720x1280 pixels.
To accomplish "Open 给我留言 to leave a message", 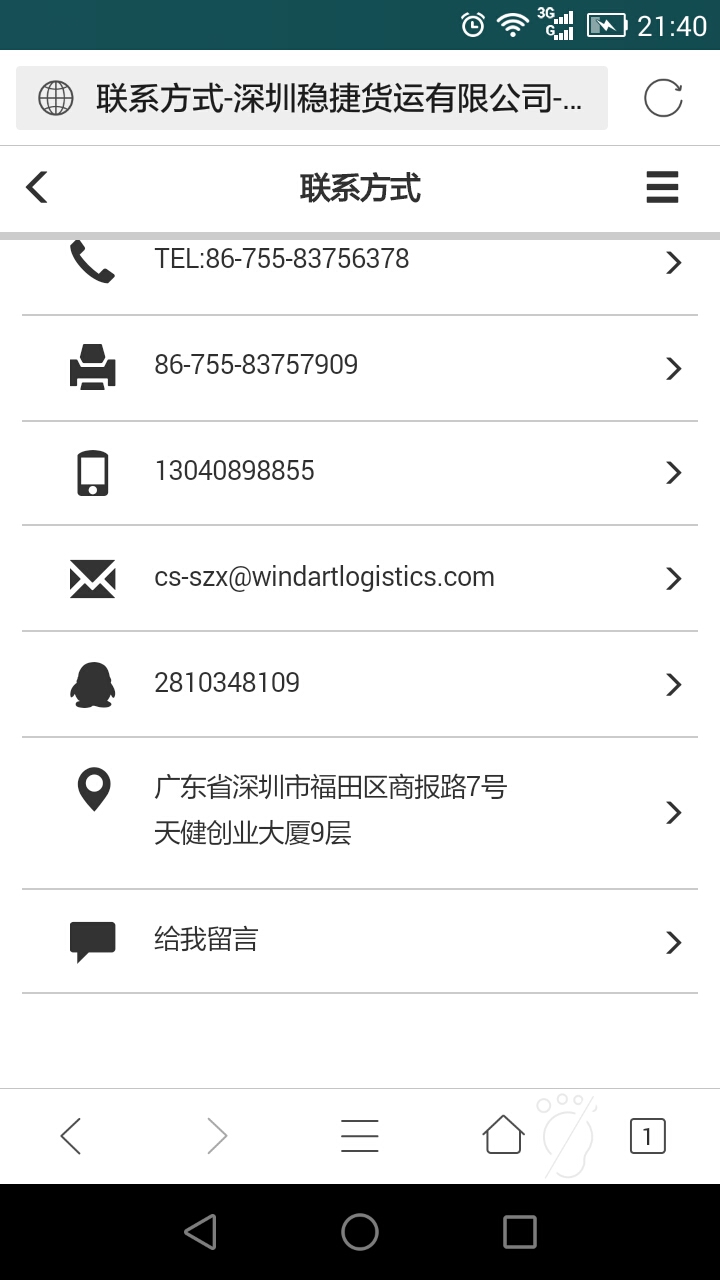I will click(x=360, y=940).
